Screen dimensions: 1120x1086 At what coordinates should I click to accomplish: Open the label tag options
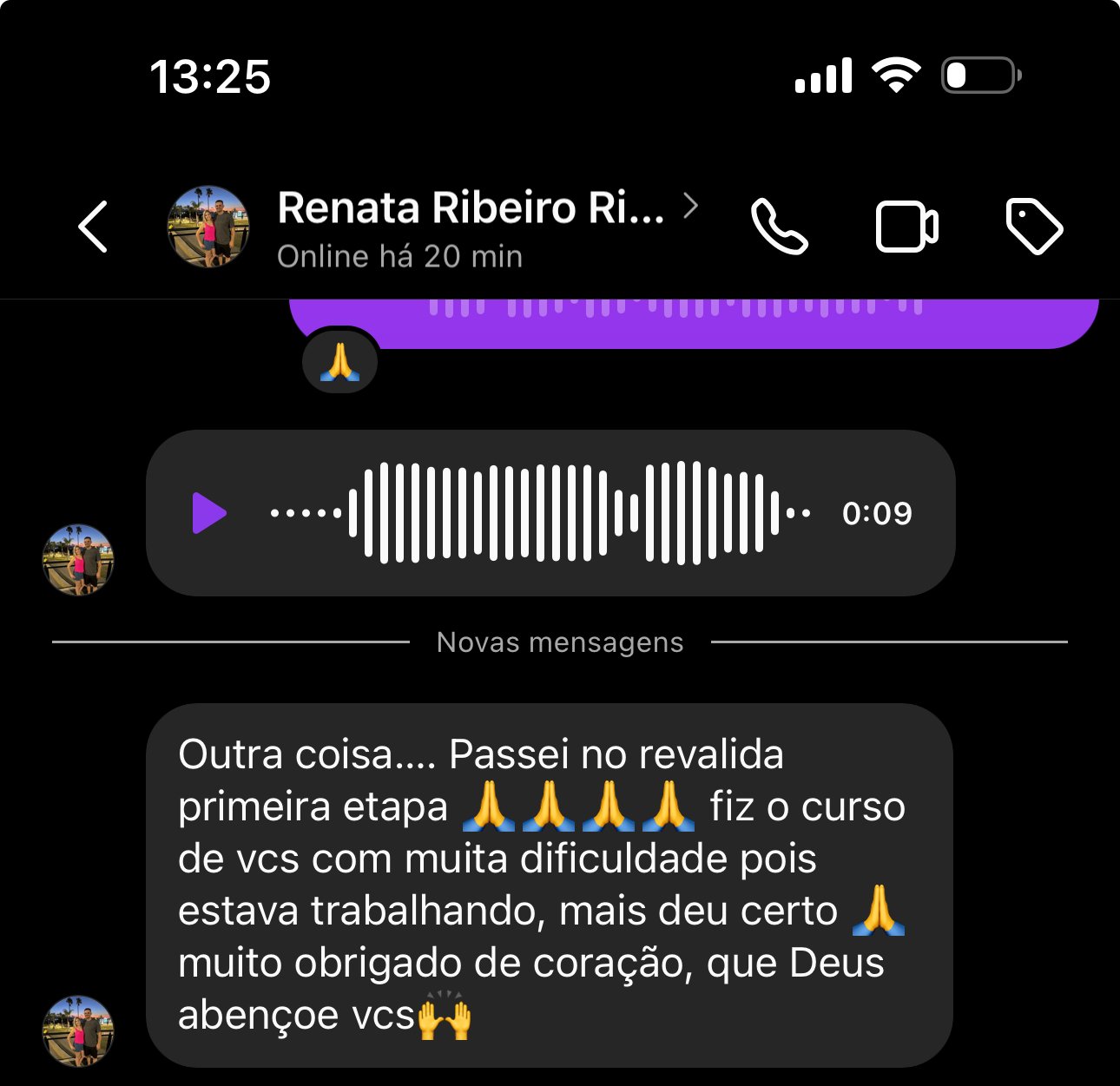1034,227
